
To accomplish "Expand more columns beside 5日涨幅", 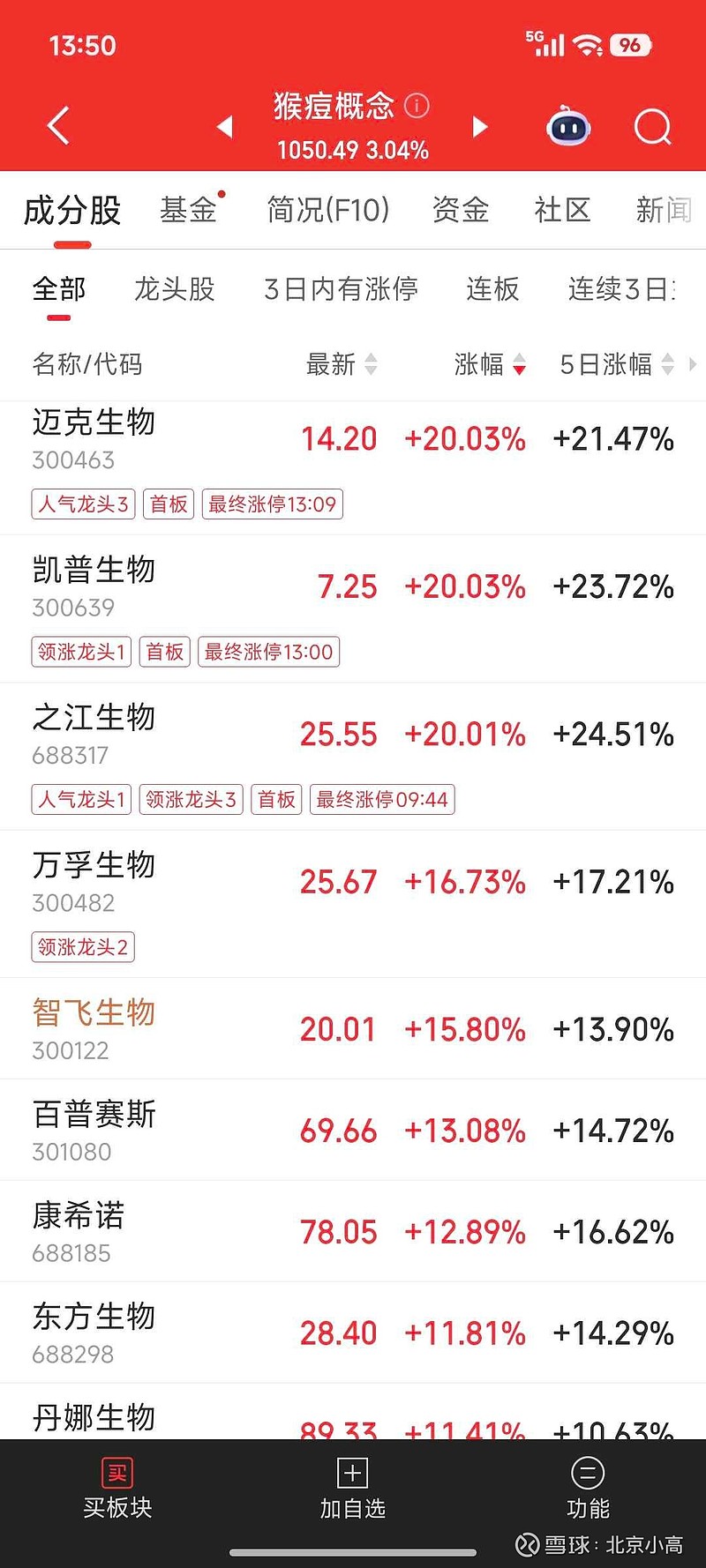I will (x=693, y=364).
